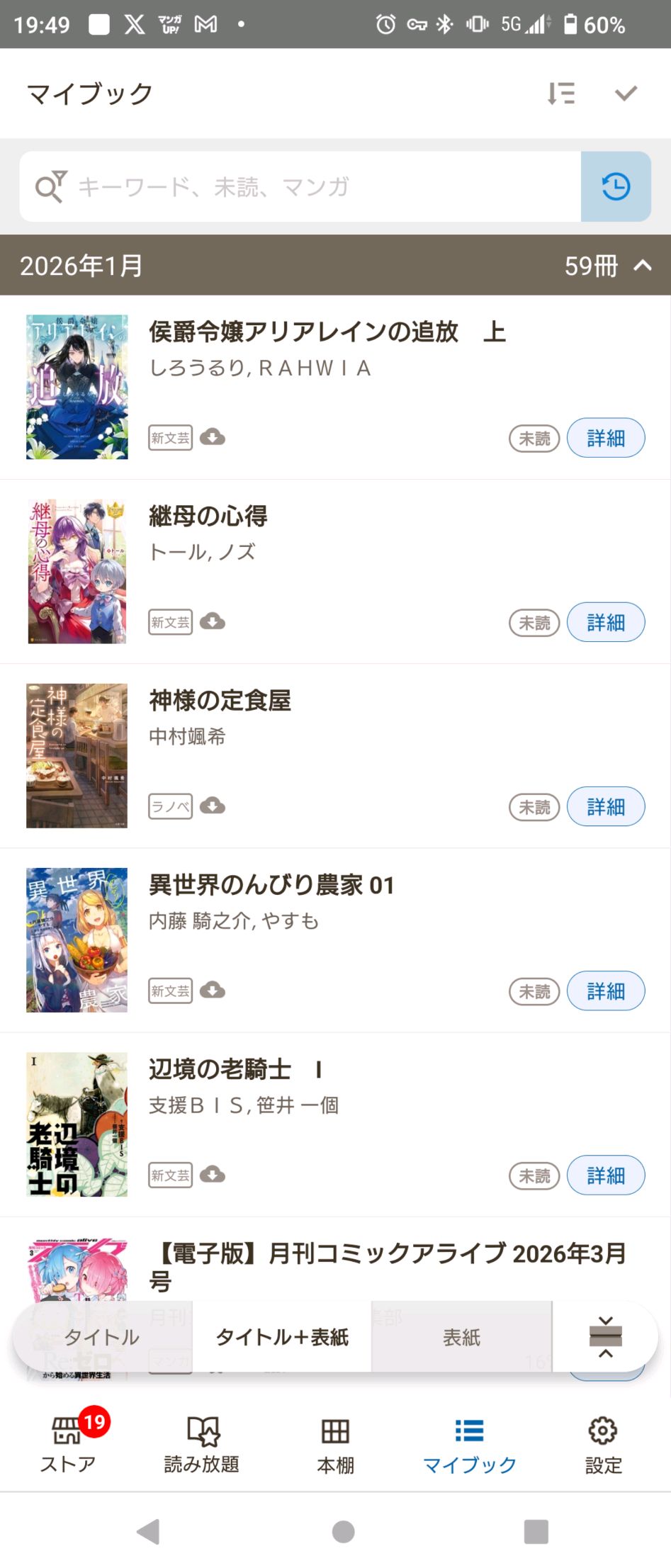
Task: Open 詳細 for 侯爵令嬢アリアレインの追放 上
Action: click(x=605, y=438)
